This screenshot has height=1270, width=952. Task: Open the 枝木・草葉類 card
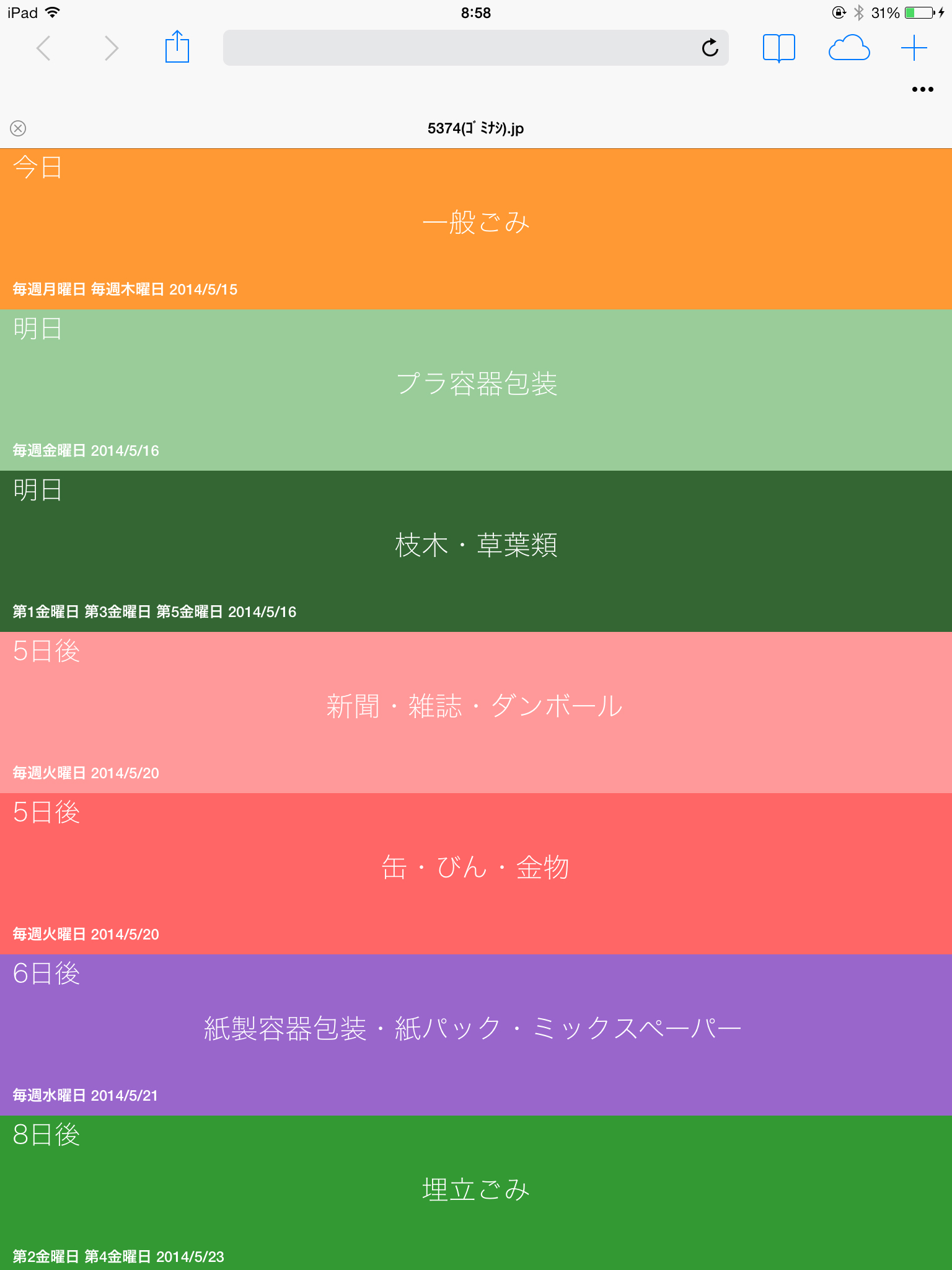point(476,551)
